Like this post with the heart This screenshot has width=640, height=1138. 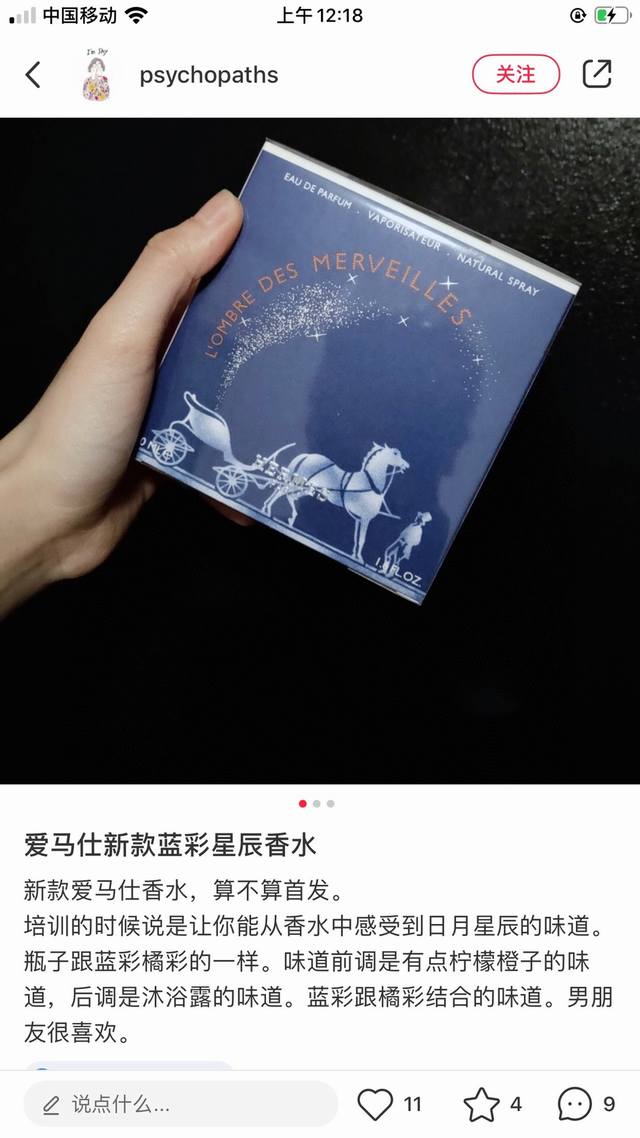pyautogui.click(x=376, y=1104)
